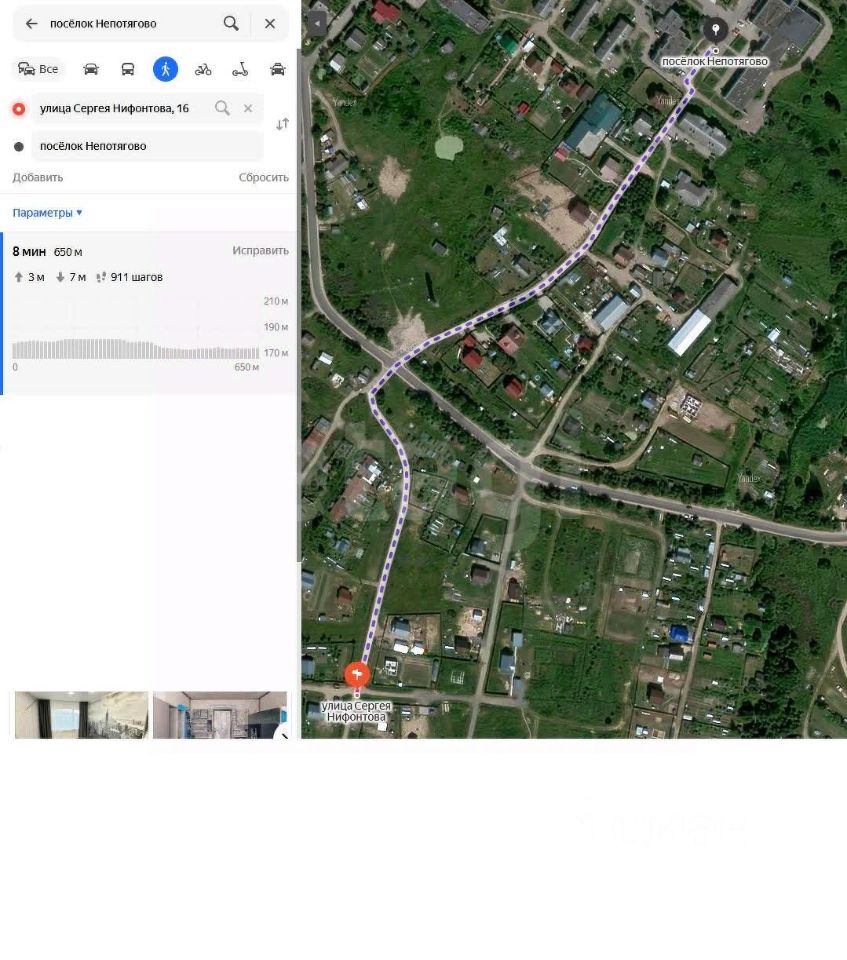Switch to public transport bus mode
This screenshot has height=960, width=847.
[x=128, y=69]
